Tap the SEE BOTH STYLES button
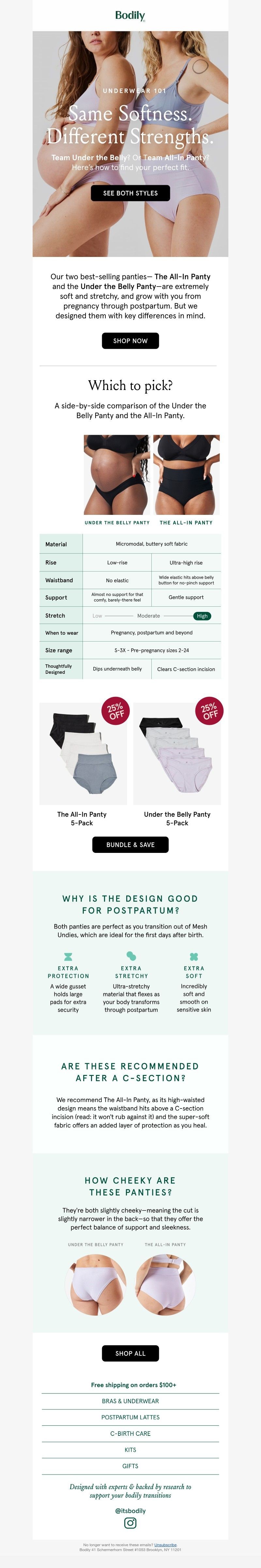The height and width of the screenshot is (1568, 261). (x=130, y=193)
